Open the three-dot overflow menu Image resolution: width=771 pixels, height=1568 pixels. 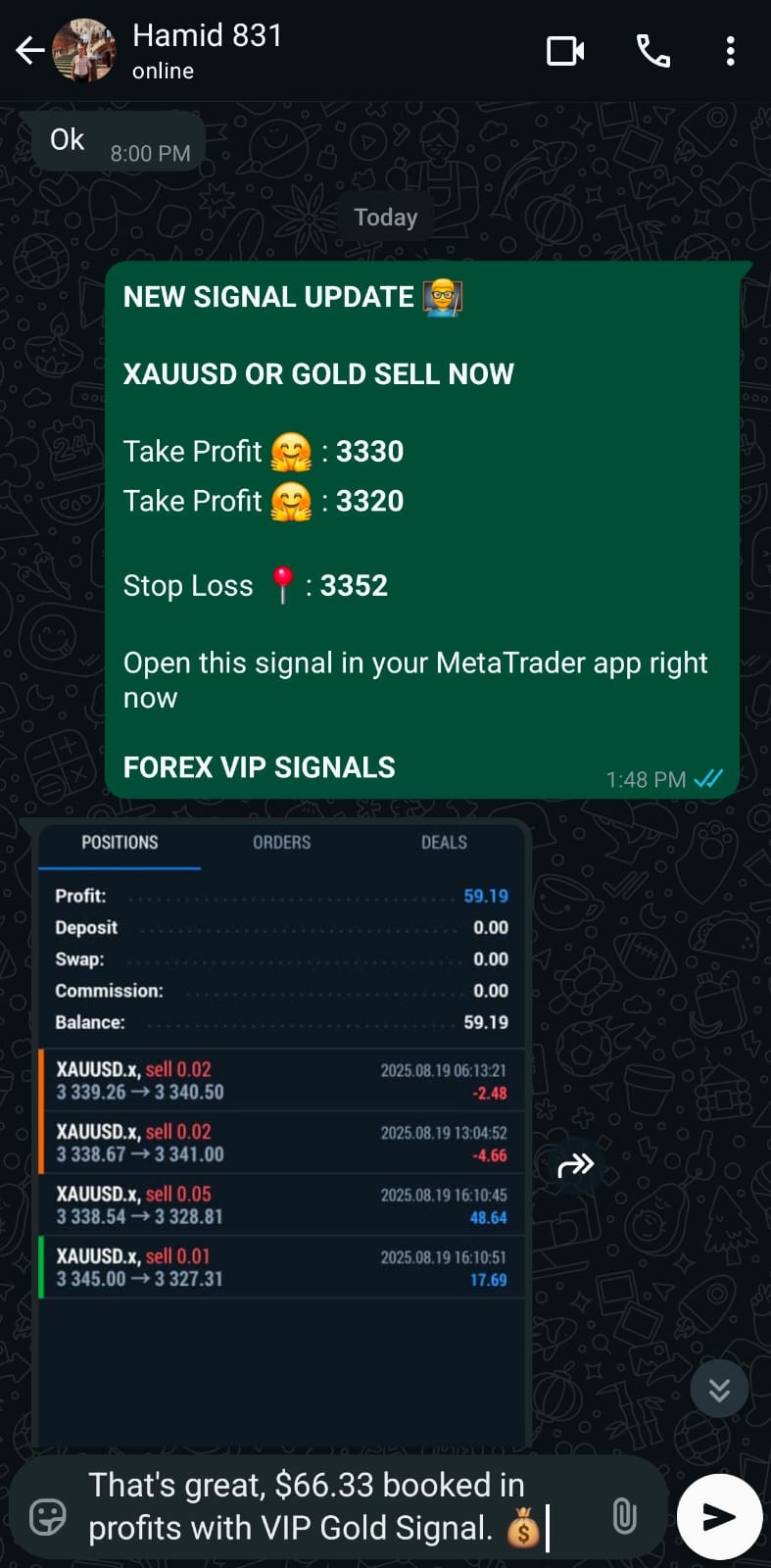point(730,51)
